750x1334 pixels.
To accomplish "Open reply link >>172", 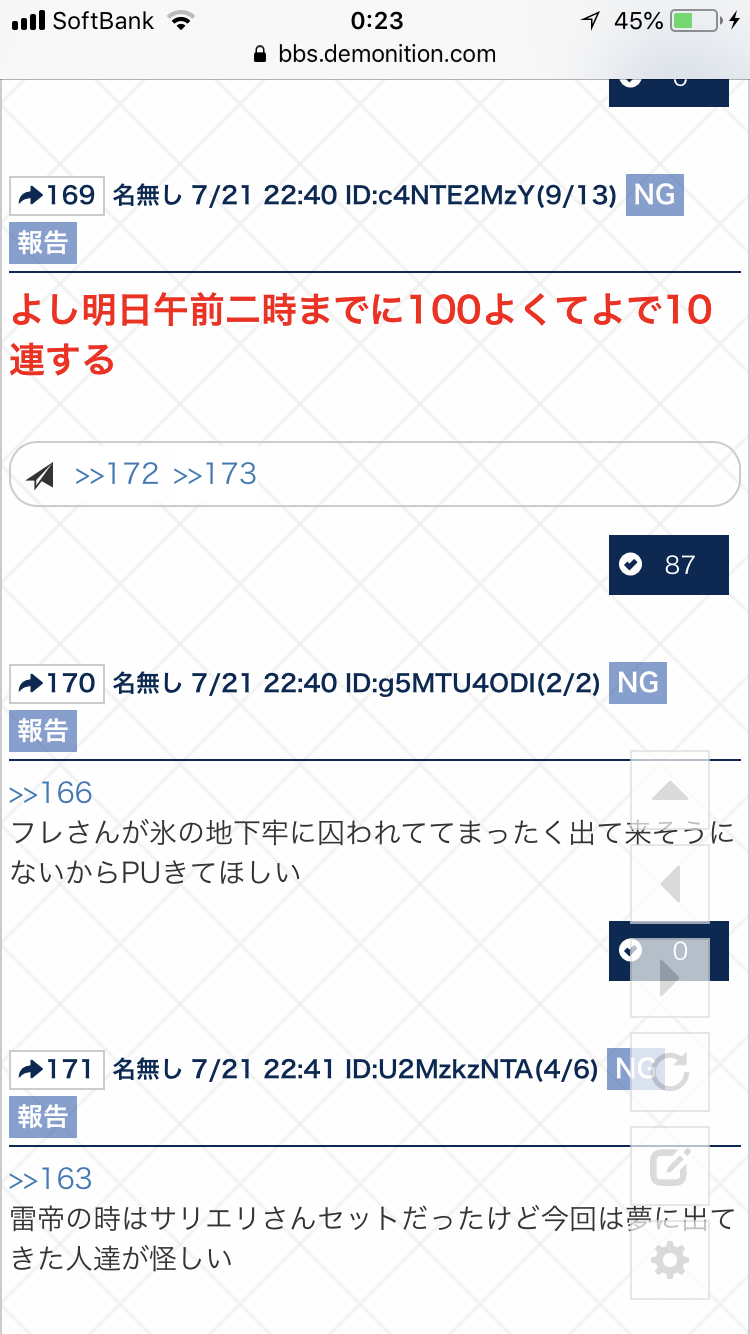I will [117, 474].
